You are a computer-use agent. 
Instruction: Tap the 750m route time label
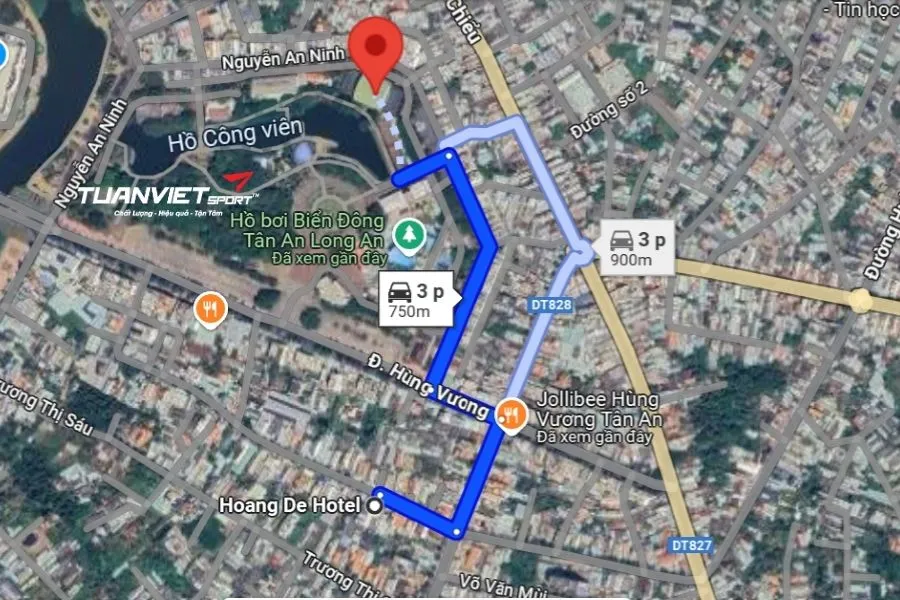pyautogui.click(x=419, y=299)
